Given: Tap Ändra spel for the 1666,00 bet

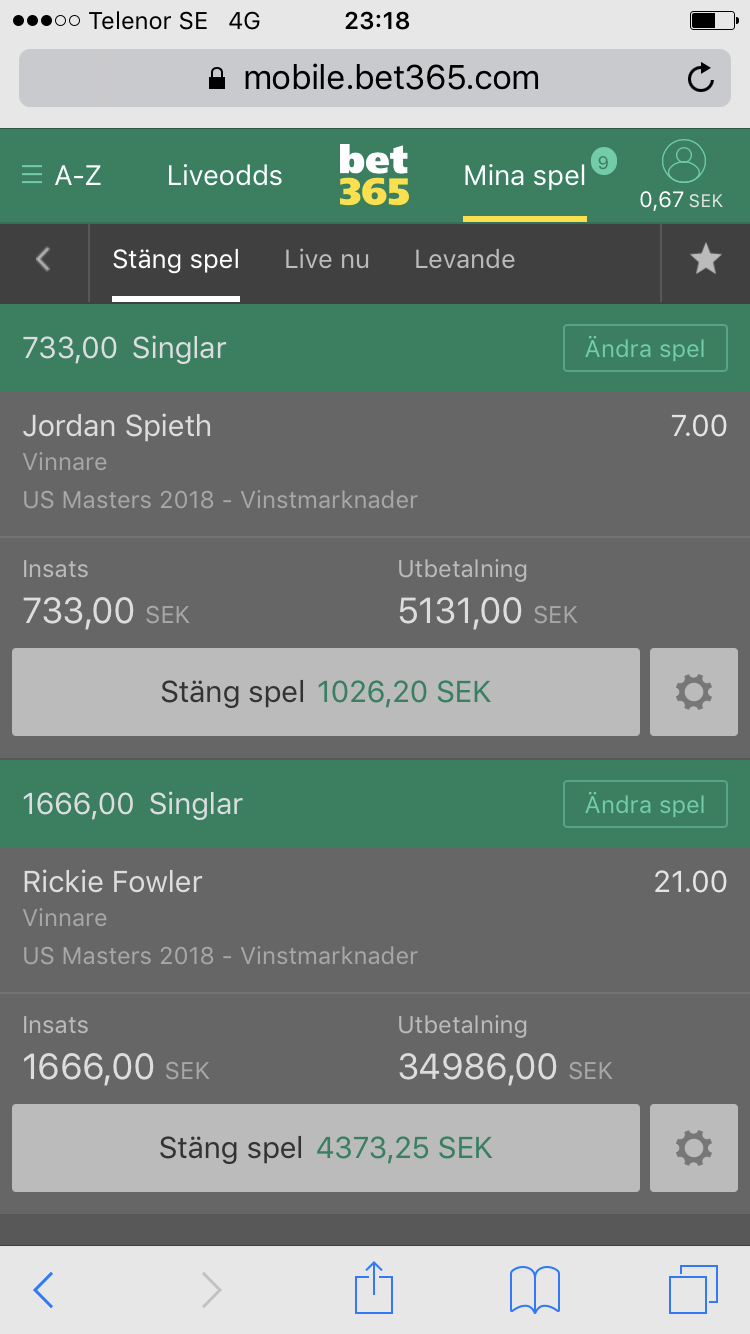Looking at the screenshot, I should click(x=645, y=805).
